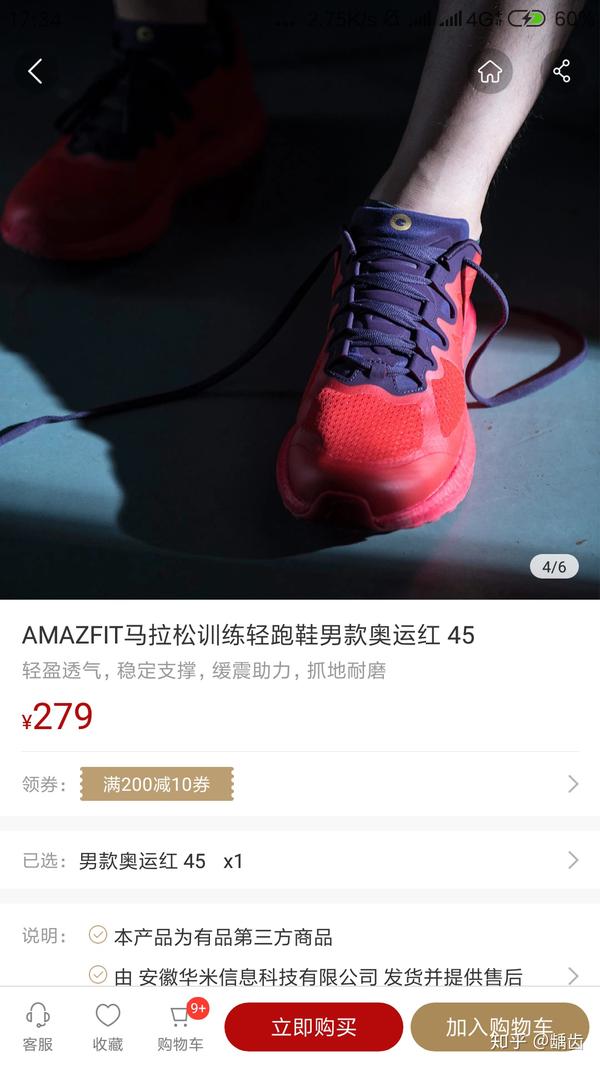Claim the 满200减10券 coupon
600x1067 pixels.
[x=157, y=785]
